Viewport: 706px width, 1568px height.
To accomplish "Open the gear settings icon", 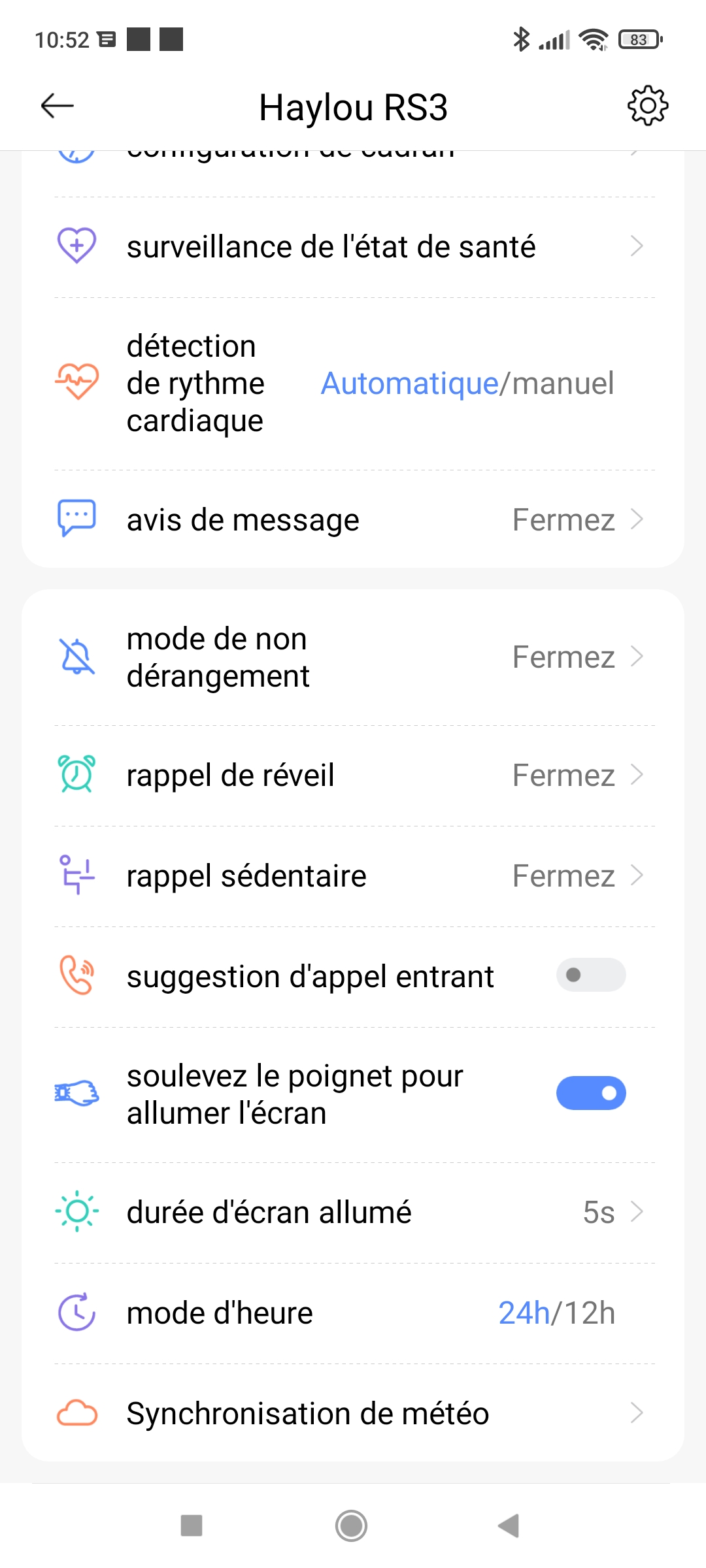I will [647, 106].
